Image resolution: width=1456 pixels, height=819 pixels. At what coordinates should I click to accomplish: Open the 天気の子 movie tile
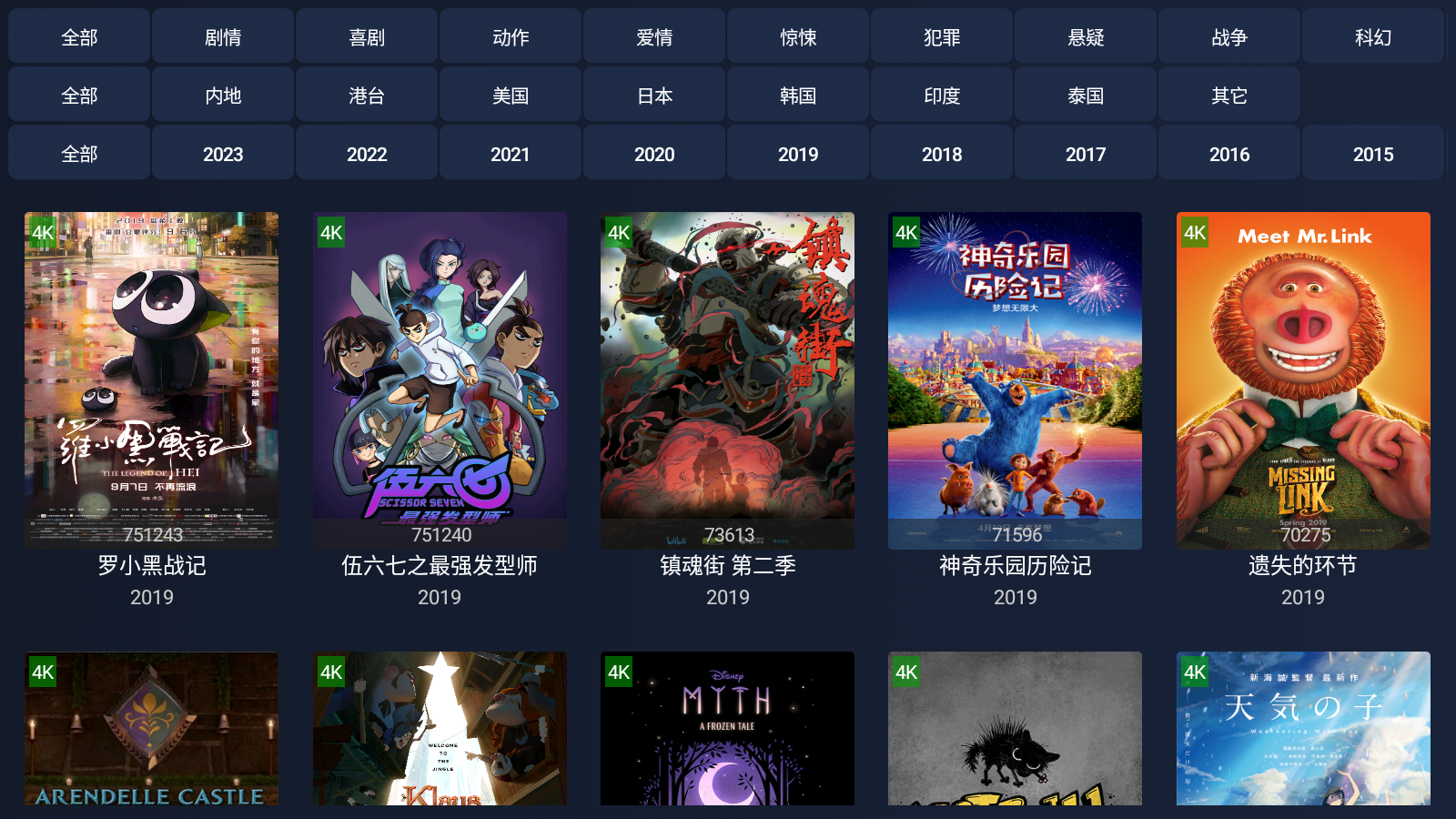point(1303,728)
